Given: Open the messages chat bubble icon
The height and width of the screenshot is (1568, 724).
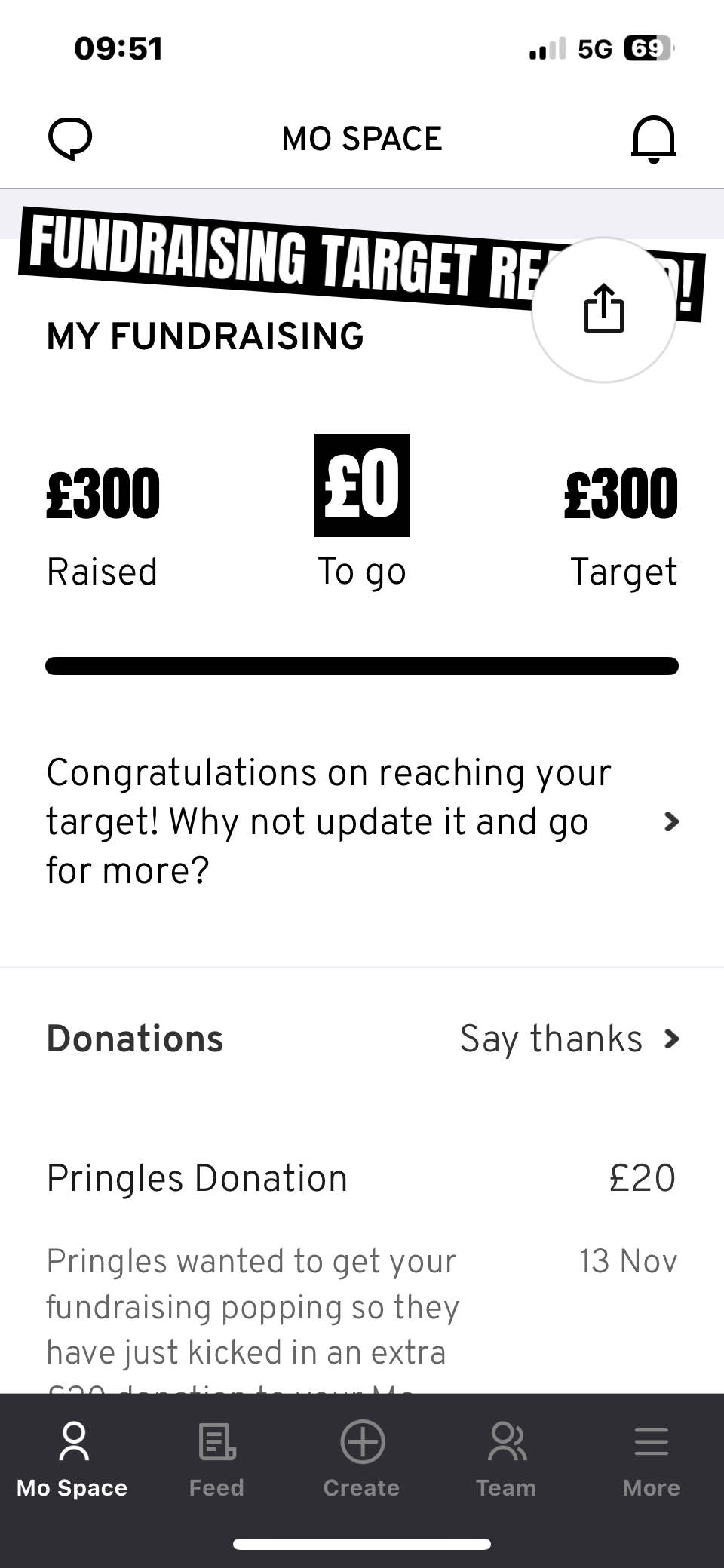Looking at the screenshot, I should pos(70,140).
